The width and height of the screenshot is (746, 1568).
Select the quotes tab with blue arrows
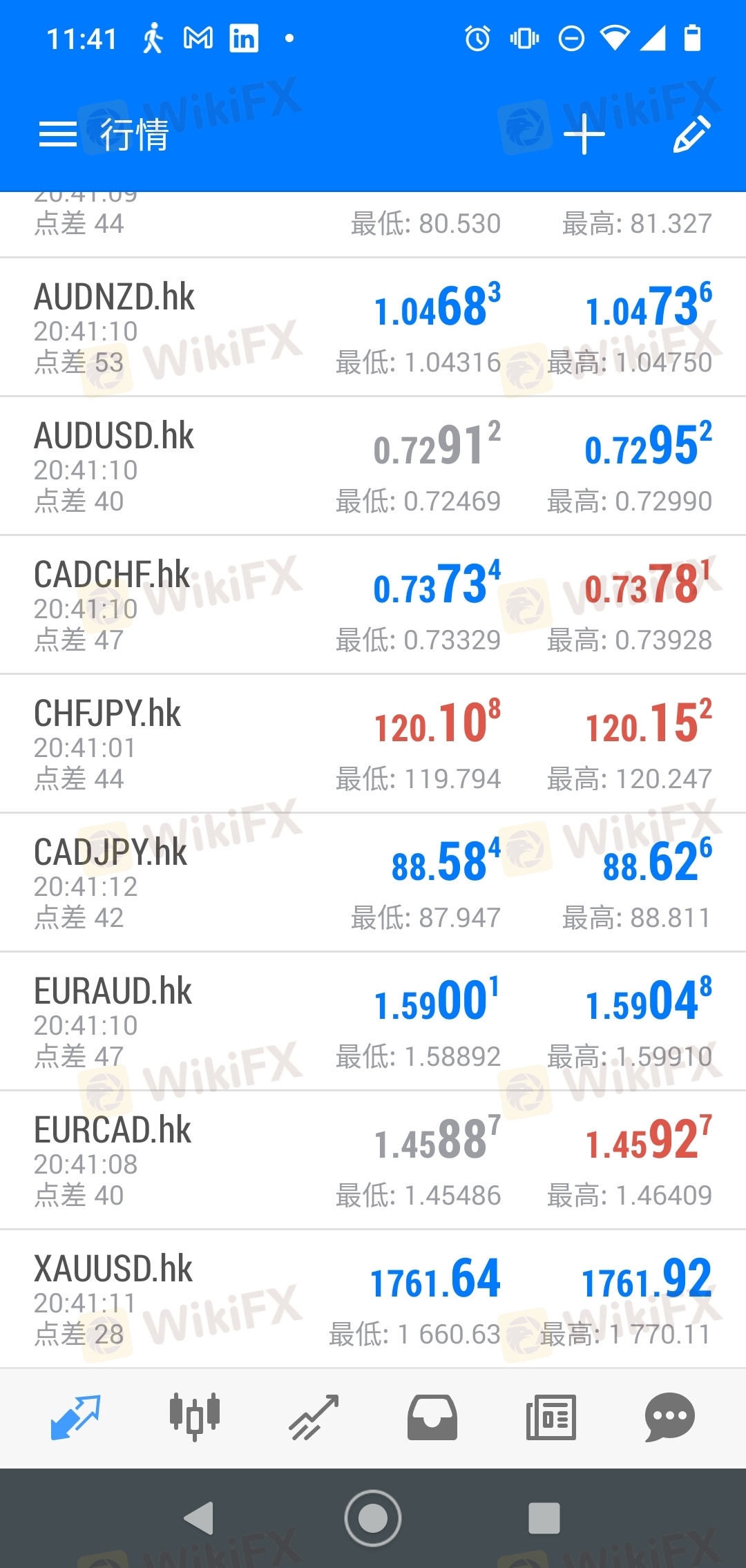[x=76, y=1417]
